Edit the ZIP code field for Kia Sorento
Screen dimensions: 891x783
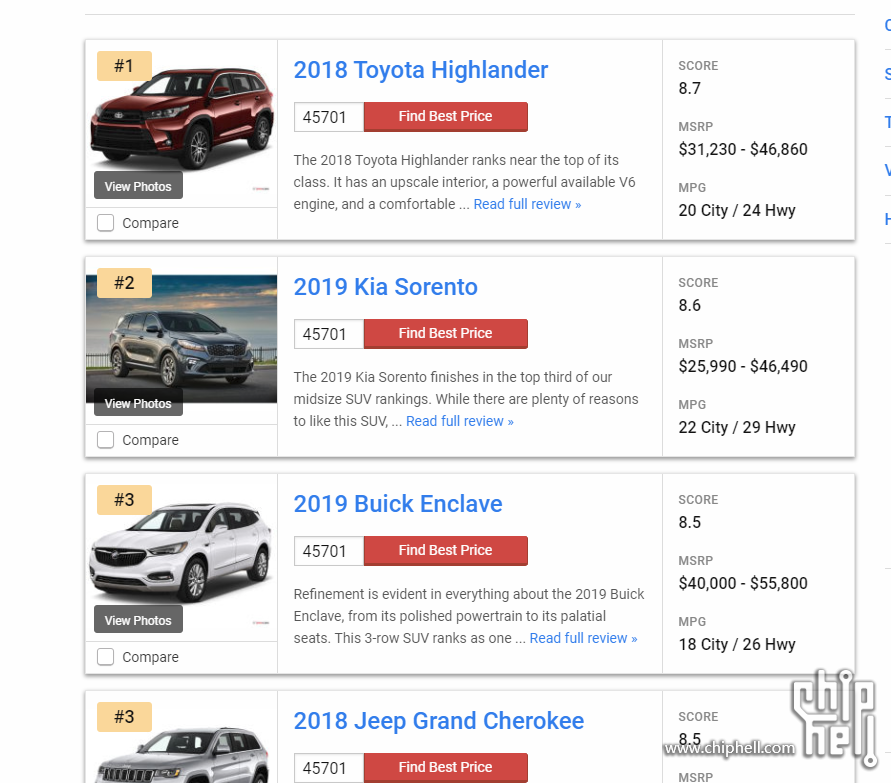(x=328, y=334)
